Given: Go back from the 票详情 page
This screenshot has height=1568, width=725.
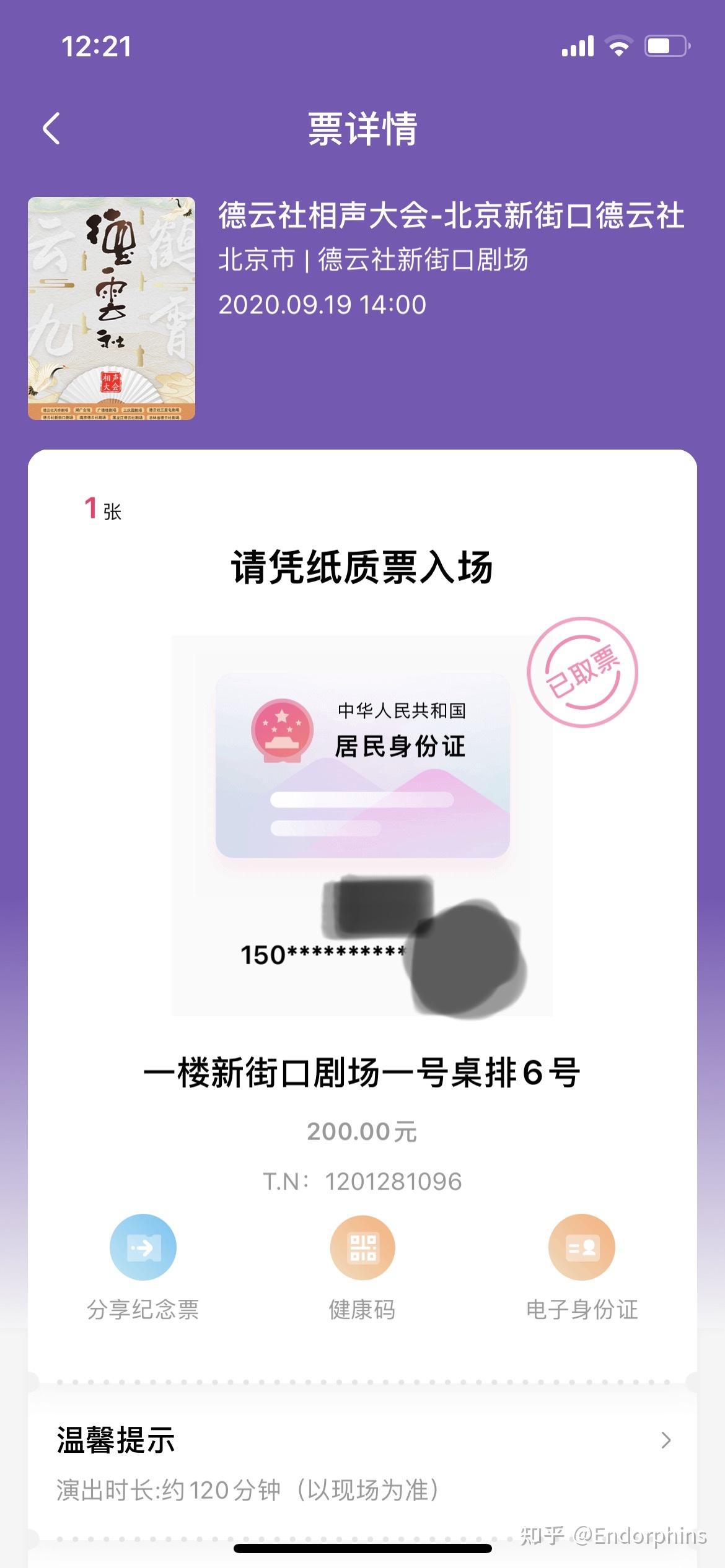Looking at the screenshot, I should [52, 129].
